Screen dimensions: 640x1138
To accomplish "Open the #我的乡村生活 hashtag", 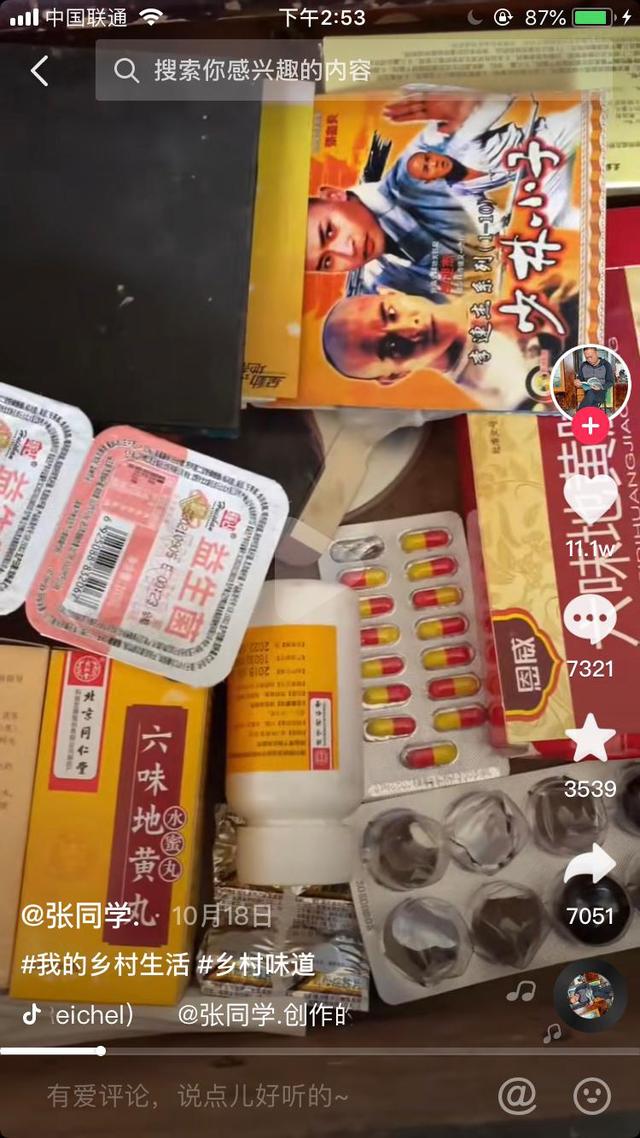I will [x=105, y=965].
